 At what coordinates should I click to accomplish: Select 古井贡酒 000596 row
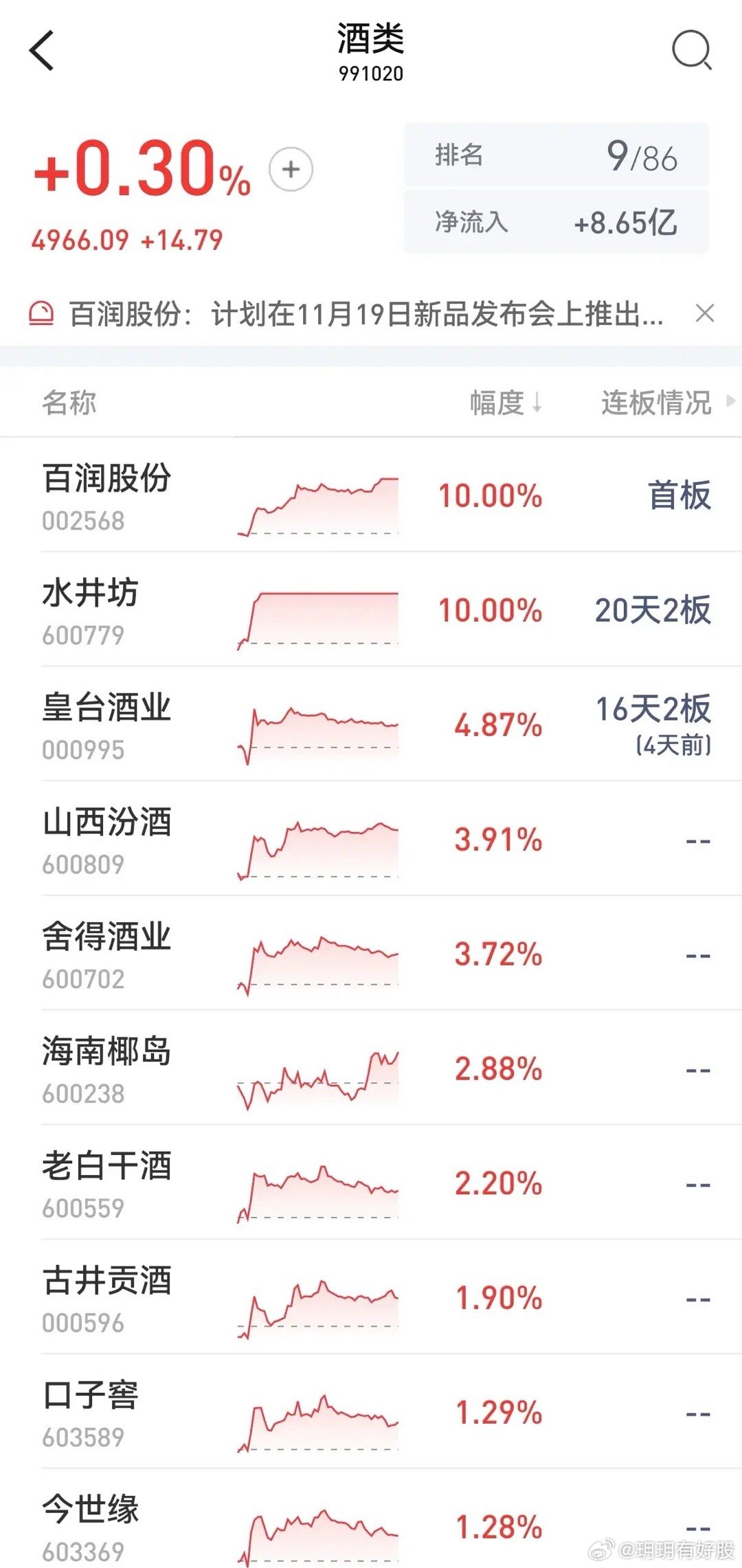[x=371, y=1298]
